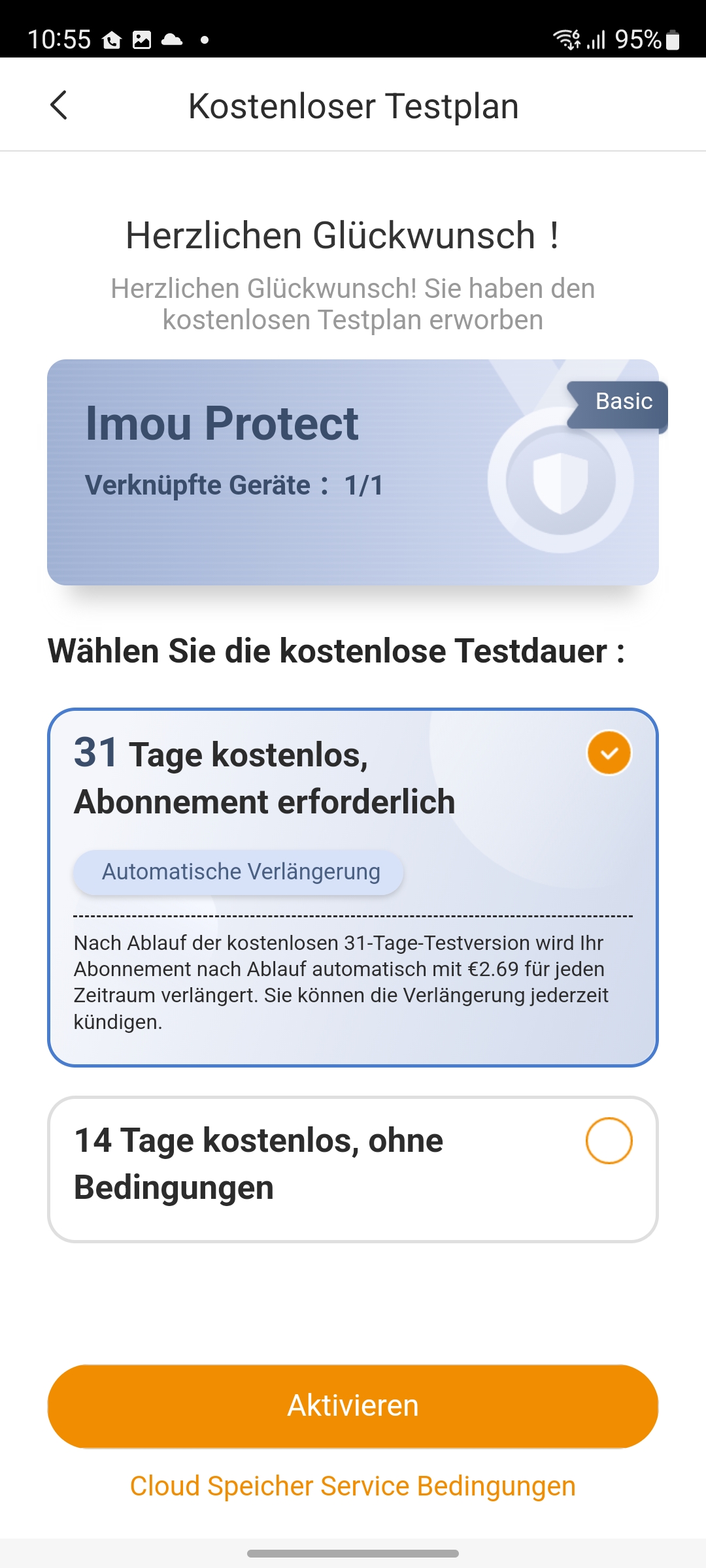Open Cloud Speicher Service Bedingungen
Viewport: 706px width, 1568px height.
click(353, 1486)
